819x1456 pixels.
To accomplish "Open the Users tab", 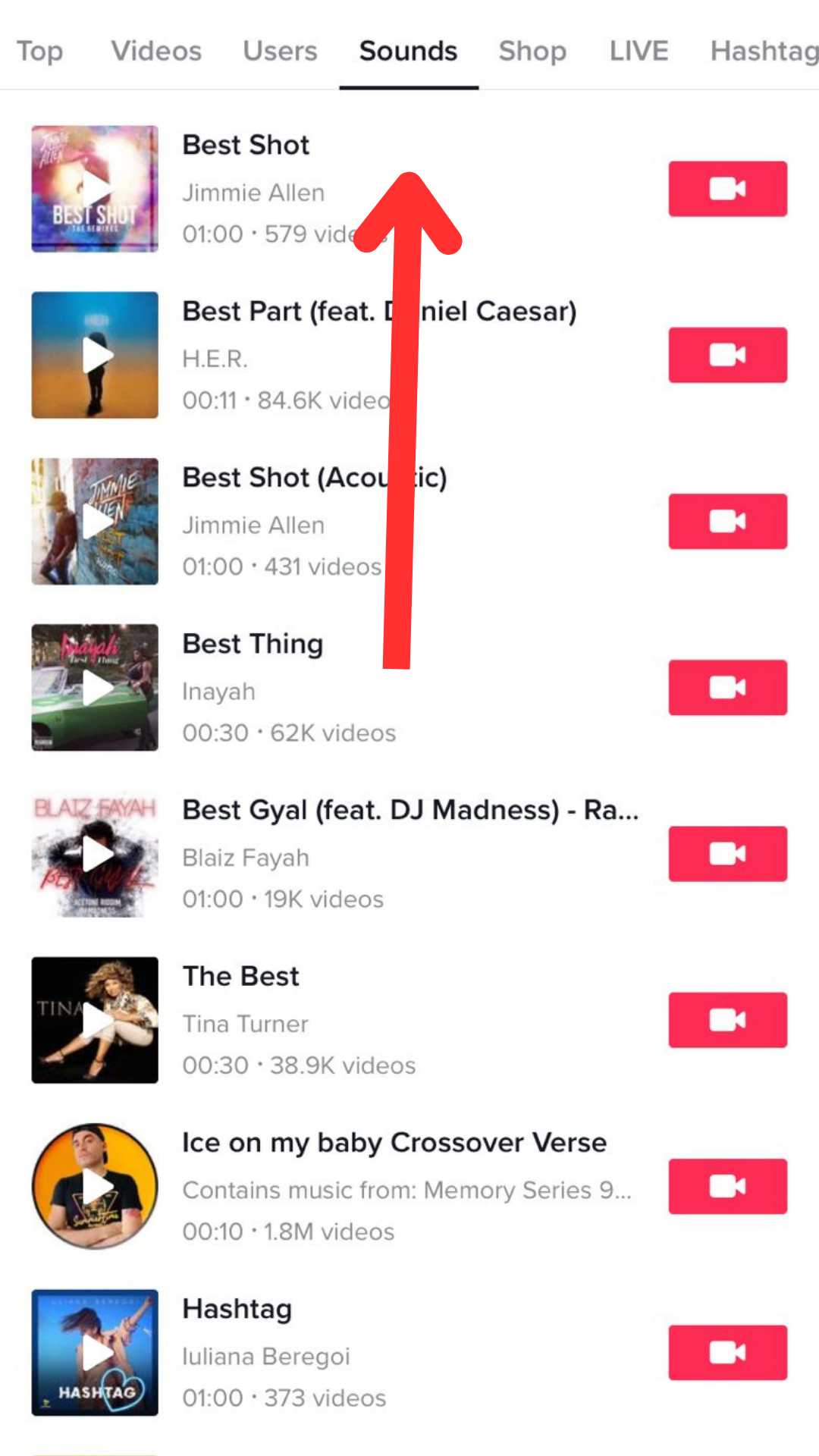I will [280, 51].
